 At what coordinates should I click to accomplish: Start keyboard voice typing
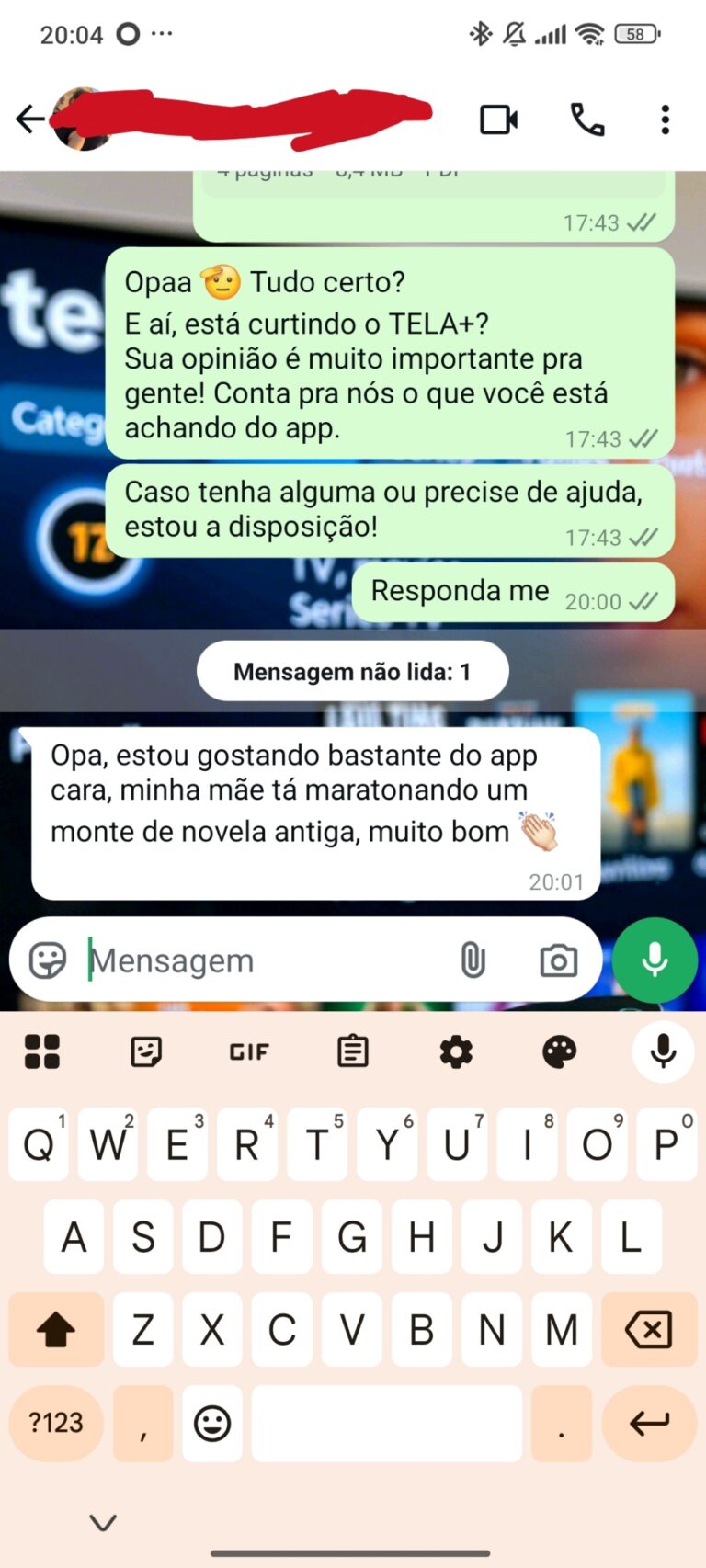[663, 1051]
